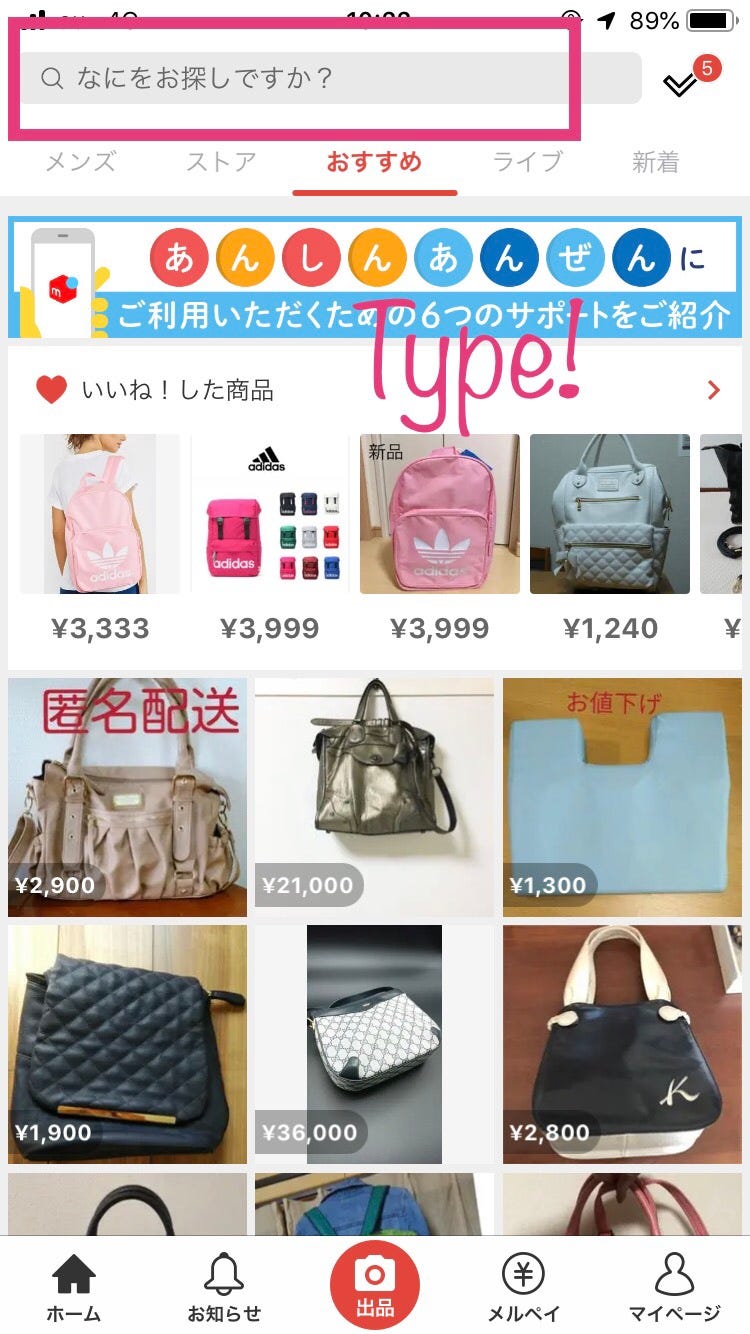Go to the ホーム tab
This screenshot has height=1334, width=750.
(73, 1288)
